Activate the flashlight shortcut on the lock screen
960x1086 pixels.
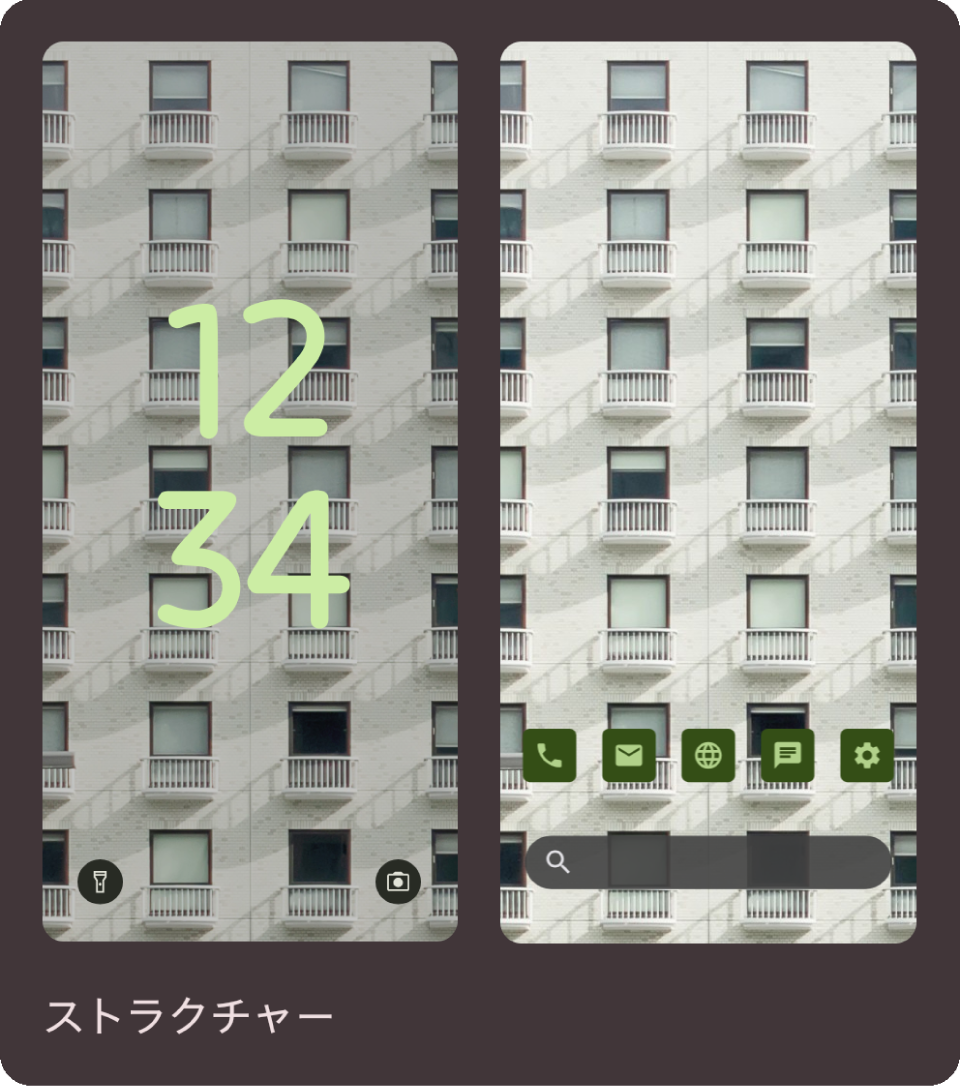[x=99, y=880]
